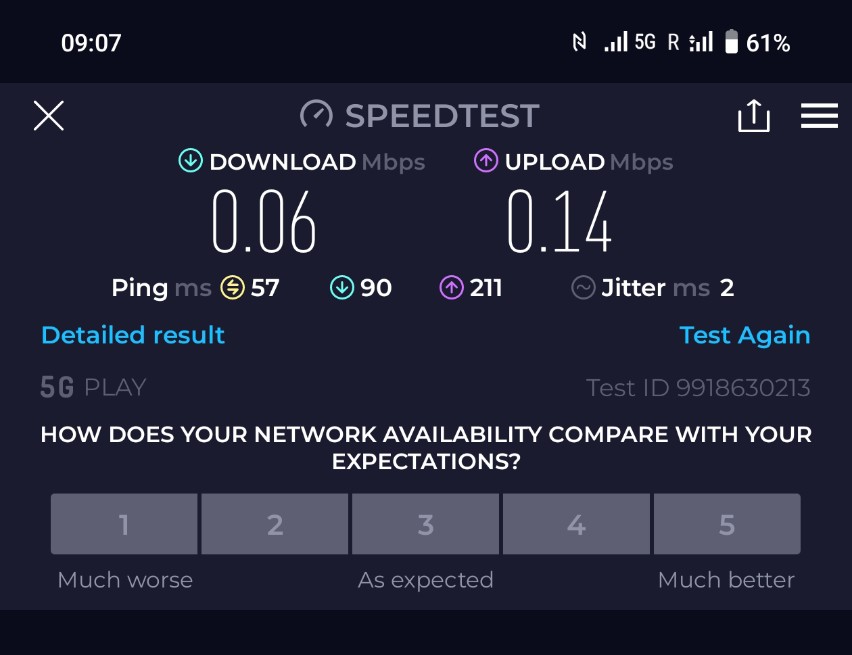This screenshot has height=655, width=852.
Task: Open the hamburger menu
Action: [x=819, y=116]
